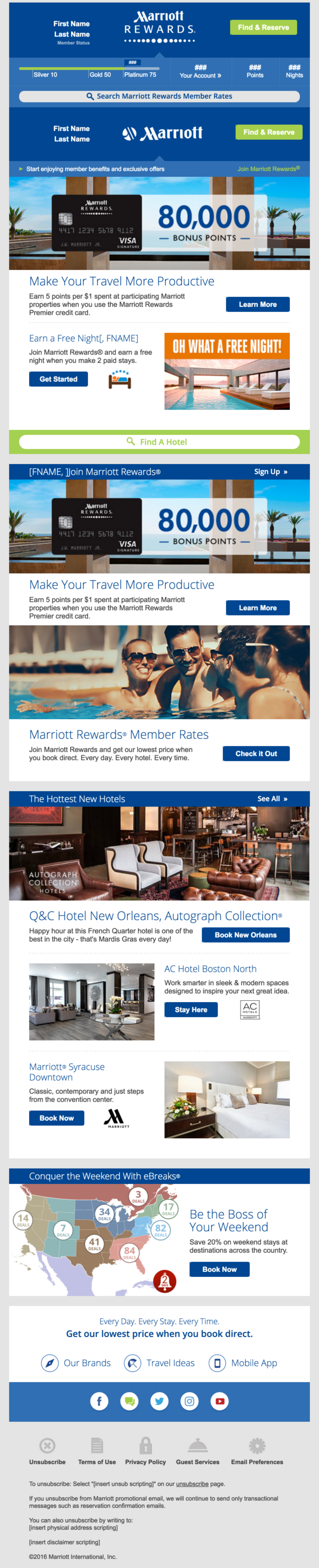The height and width of the screenshot is (1568, 319).
Task: See all of the hottest new hotels
Action: pos(272,799)
